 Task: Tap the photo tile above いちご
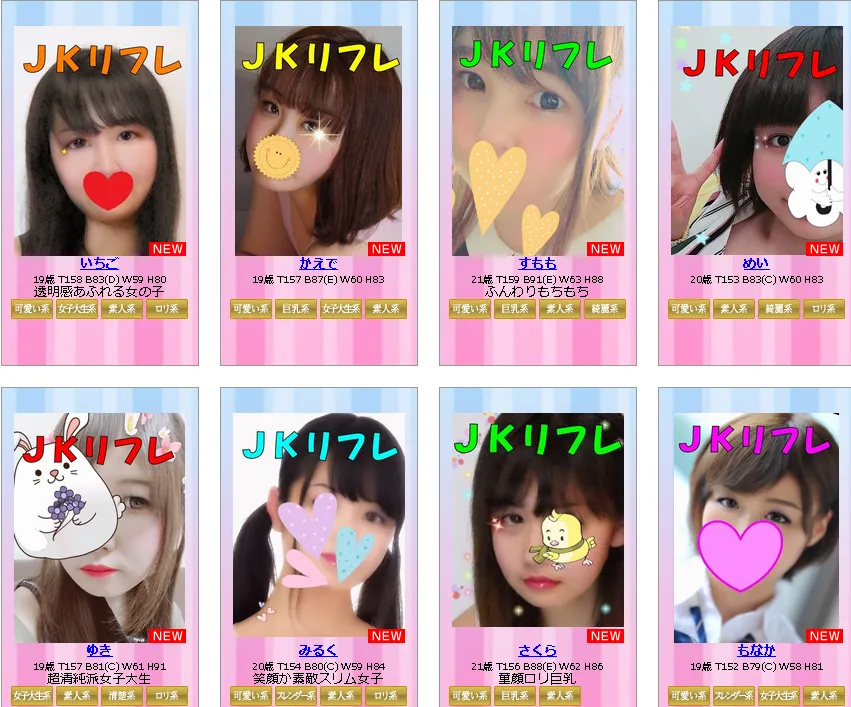(x=99, y=140)
